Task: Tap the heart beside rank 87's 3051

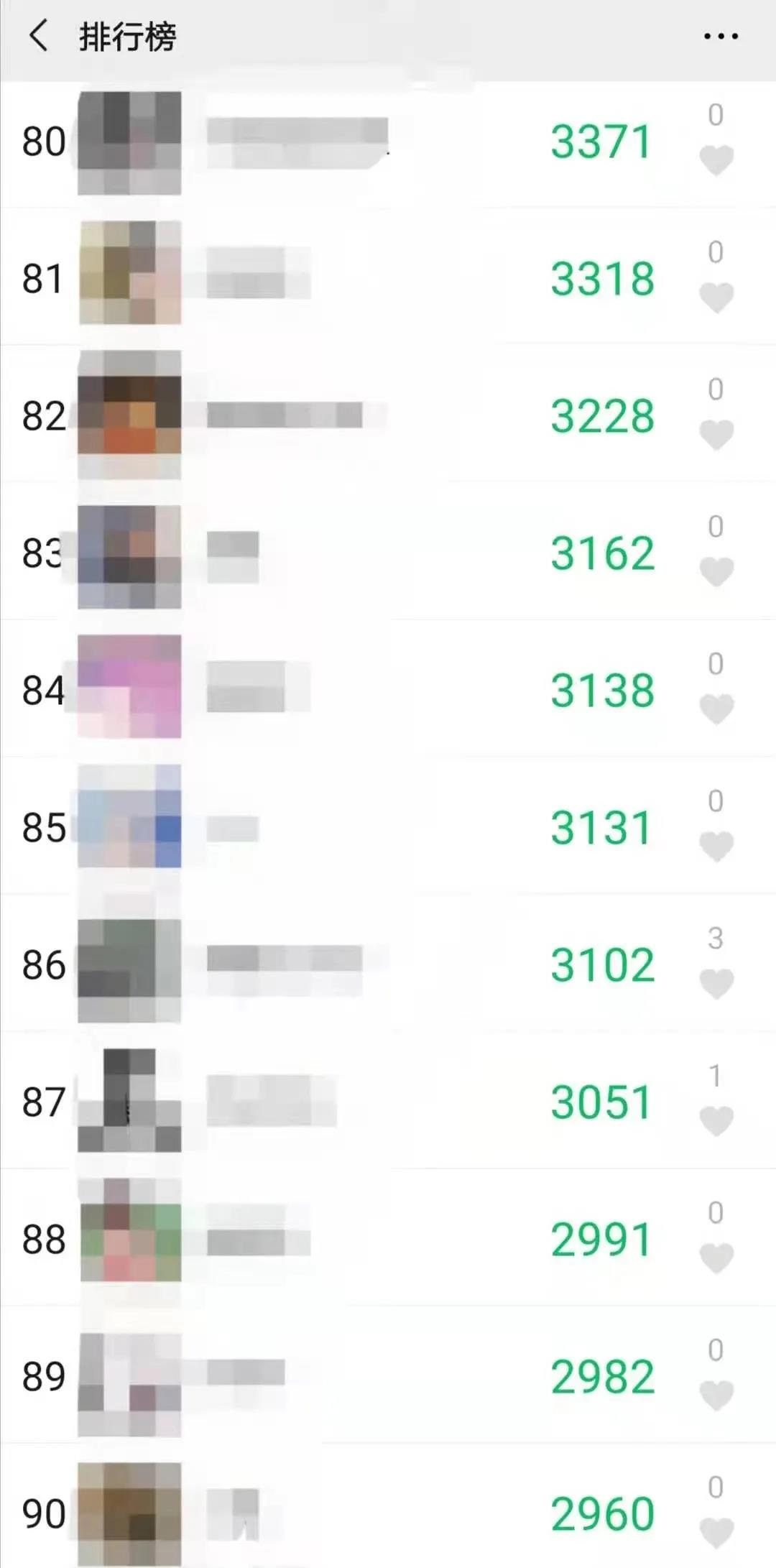Action: (716, 1121)
